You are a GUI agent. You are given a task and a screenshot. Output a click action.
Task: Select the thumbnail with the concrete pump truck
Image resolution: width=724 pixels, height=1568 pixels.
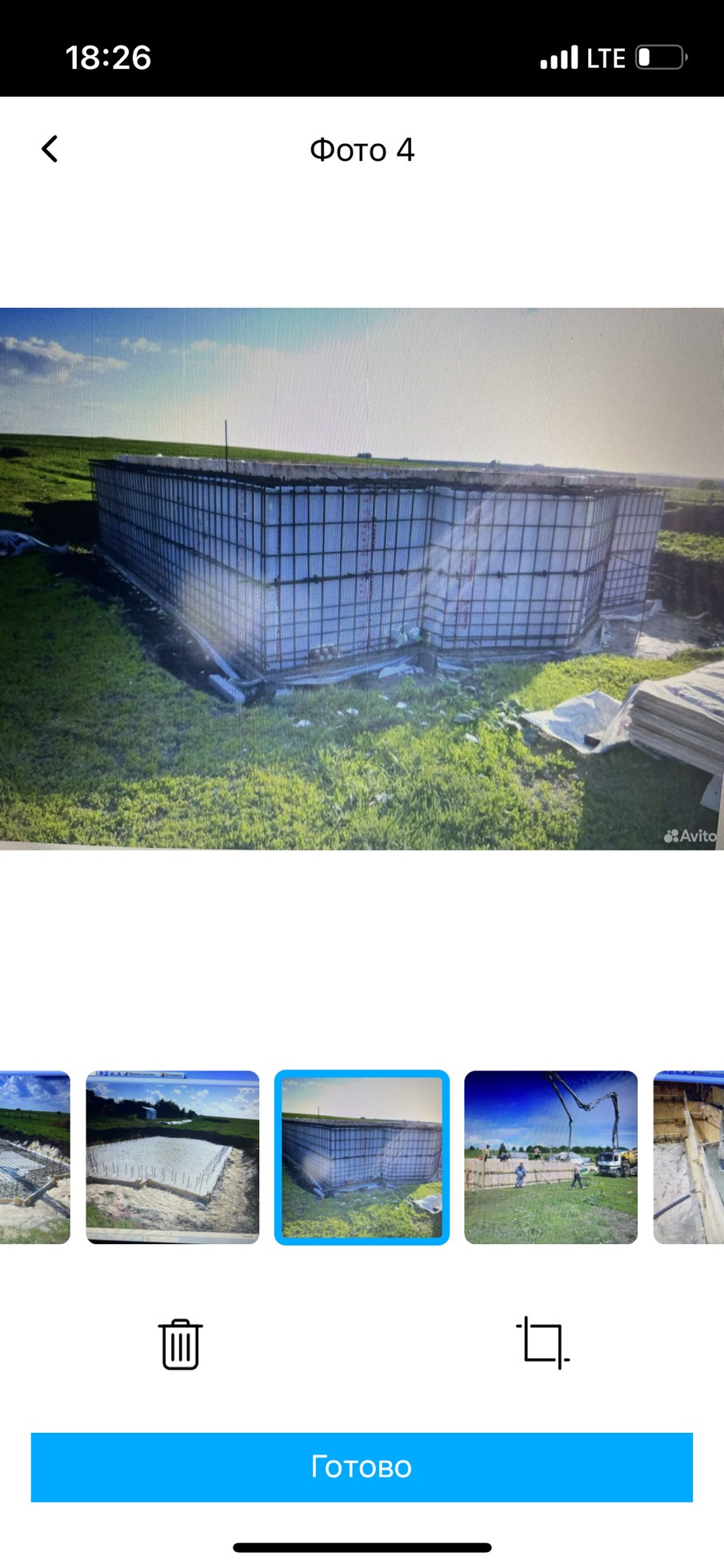pos(550,1157)
